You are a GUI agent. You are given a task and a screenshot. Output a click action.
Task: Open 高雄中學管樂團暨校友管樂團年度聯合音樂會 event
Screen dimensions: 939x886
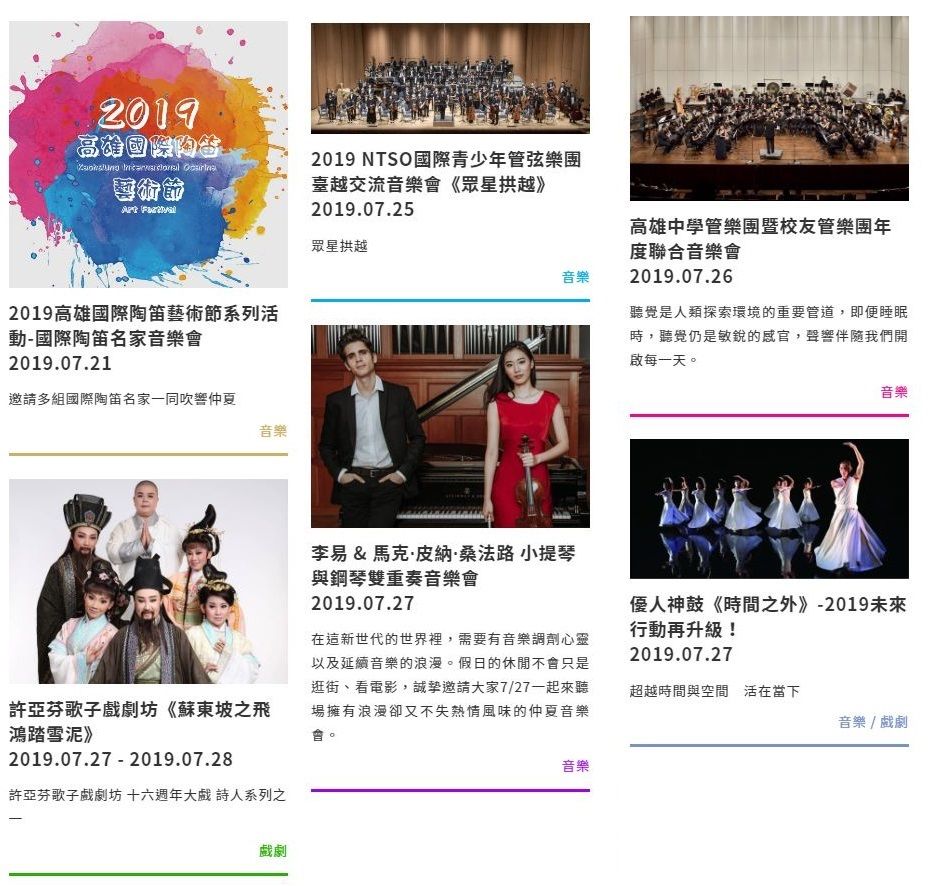(x=760, y=238)
